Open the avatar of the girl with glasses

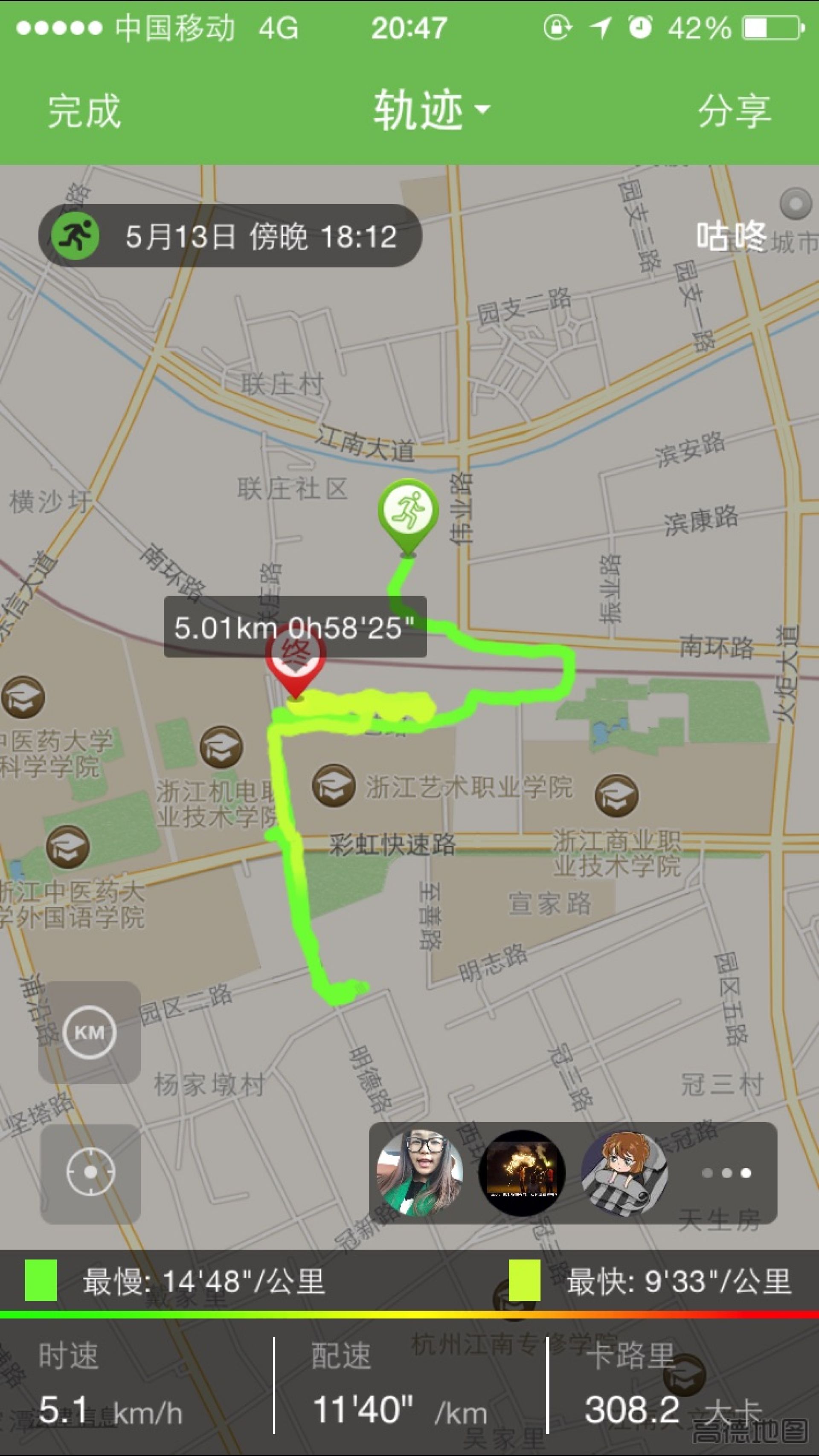coord(420,1172)
